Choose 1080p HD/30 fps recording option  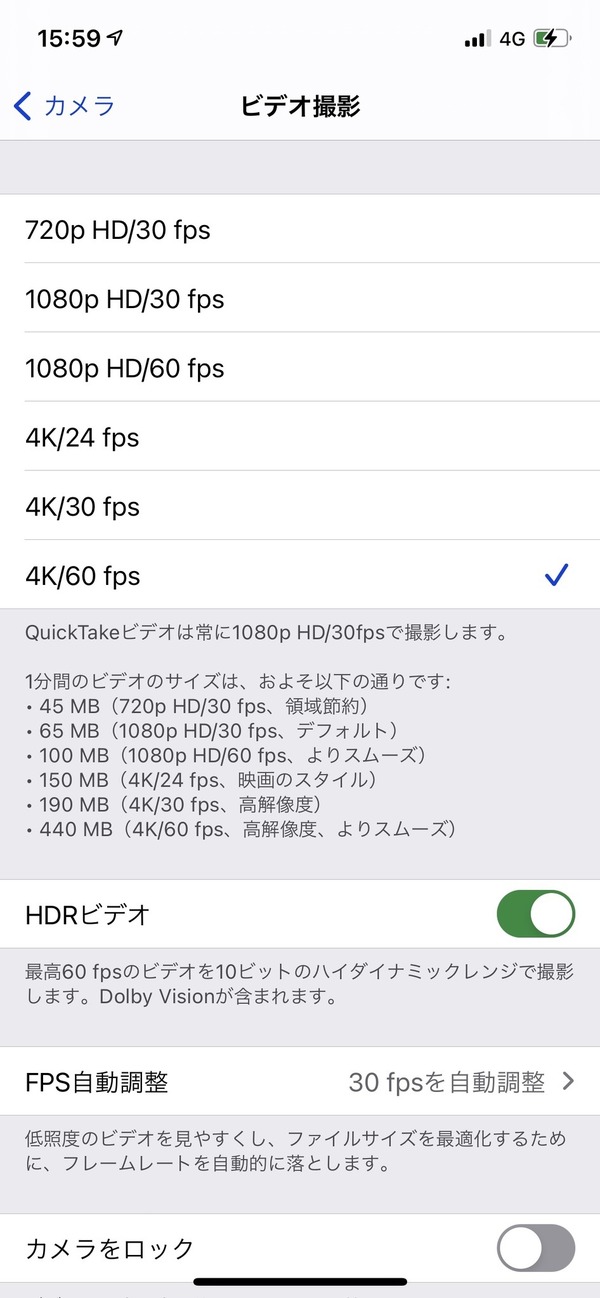tap(300, 299)
